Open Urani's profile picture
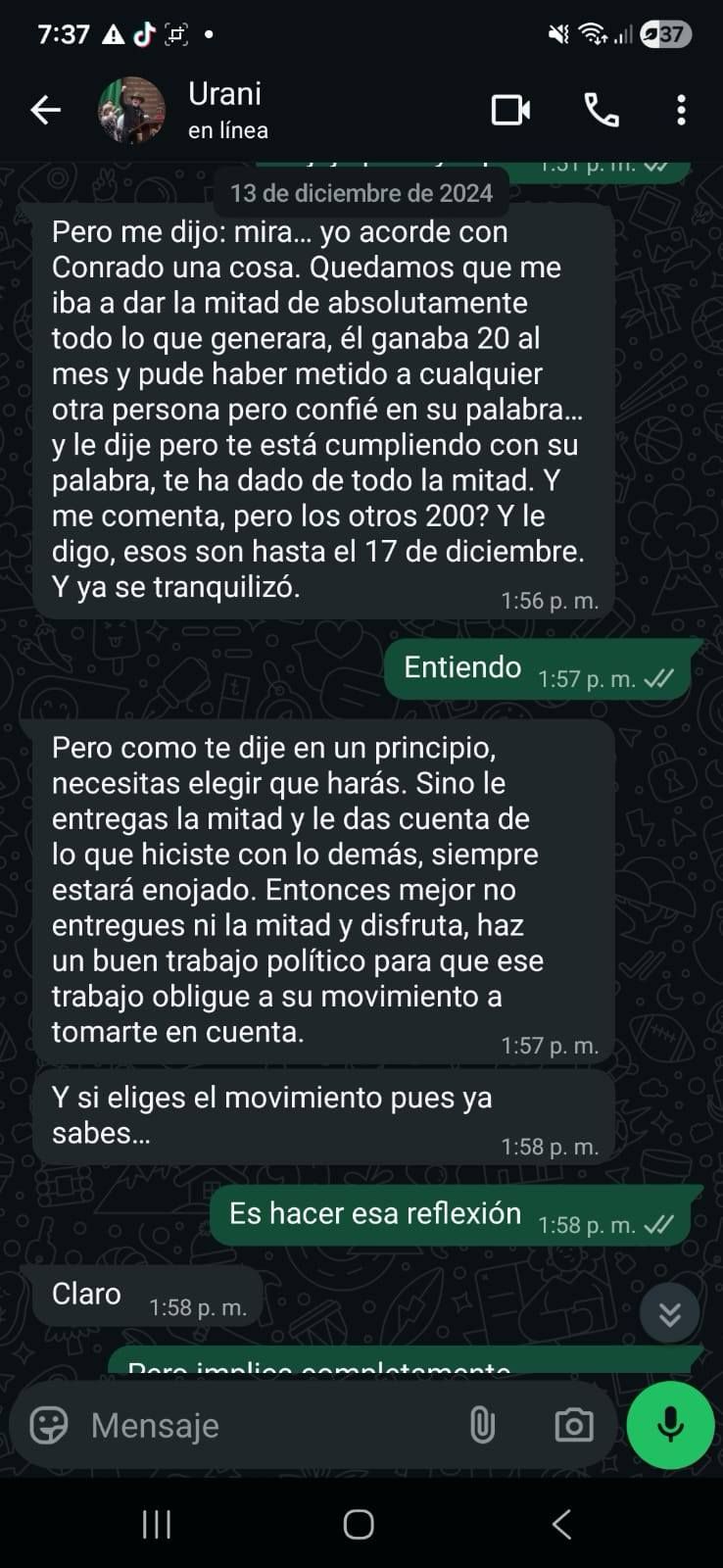 point(131,110)
